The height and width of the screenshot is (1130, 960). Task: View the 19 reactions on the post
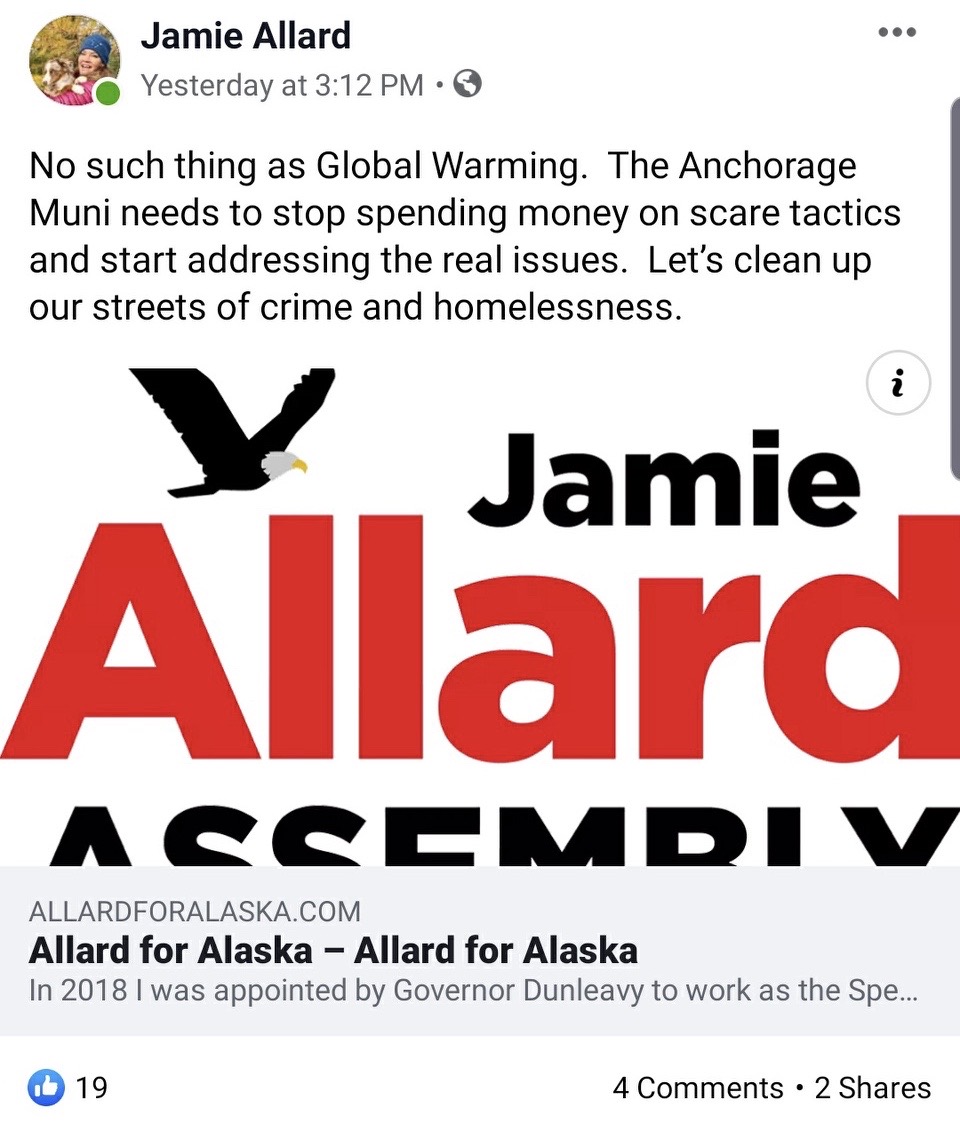tap(68, 1087)
